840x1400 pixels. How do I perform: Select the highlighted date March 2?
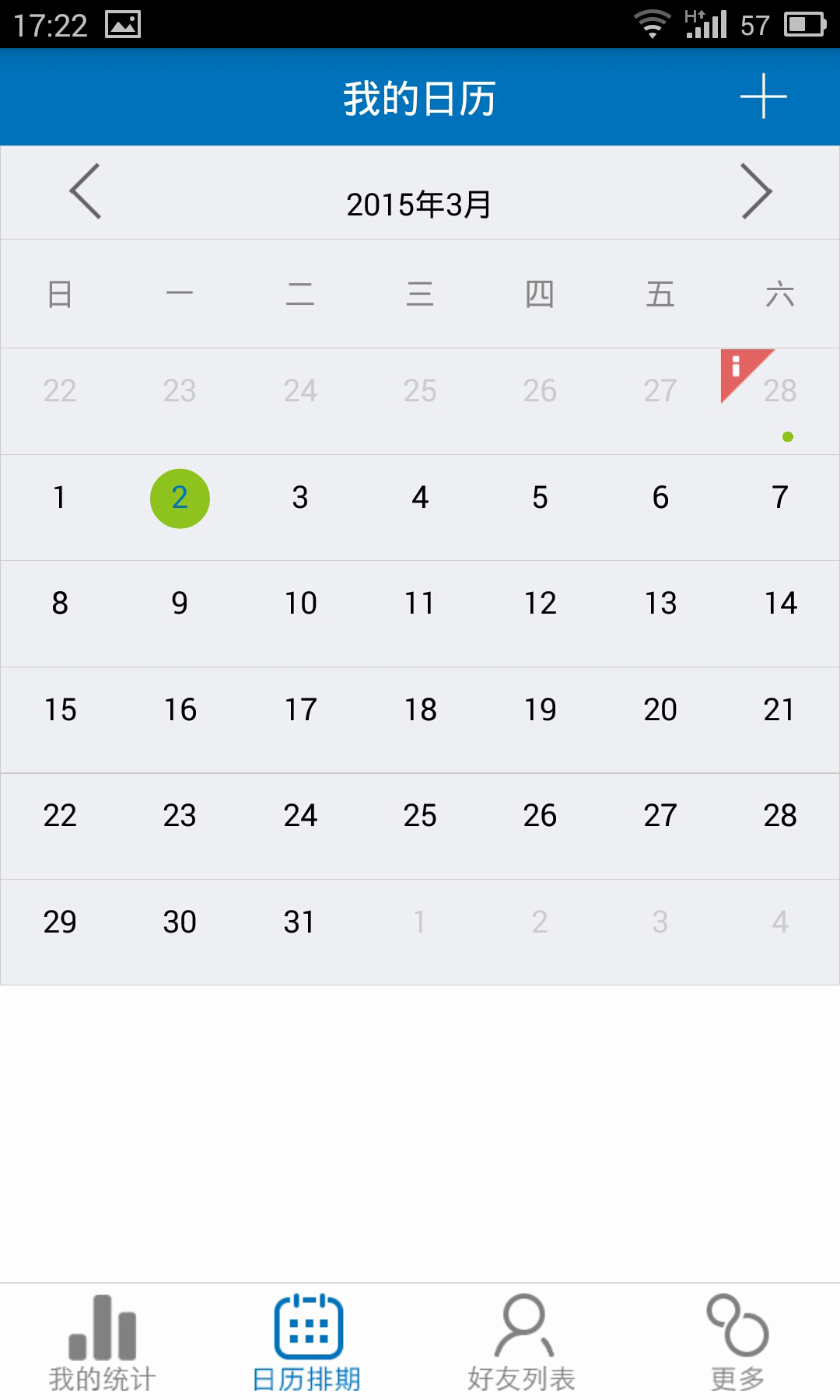tap(180, 499)
